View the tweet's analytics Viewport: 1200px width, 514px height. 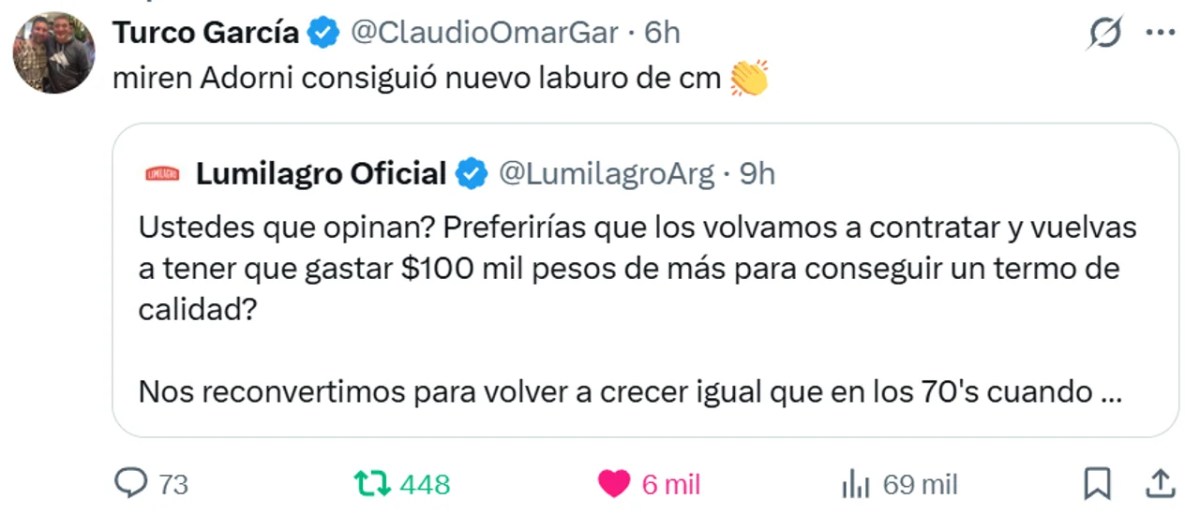click(x=855, y=485)
